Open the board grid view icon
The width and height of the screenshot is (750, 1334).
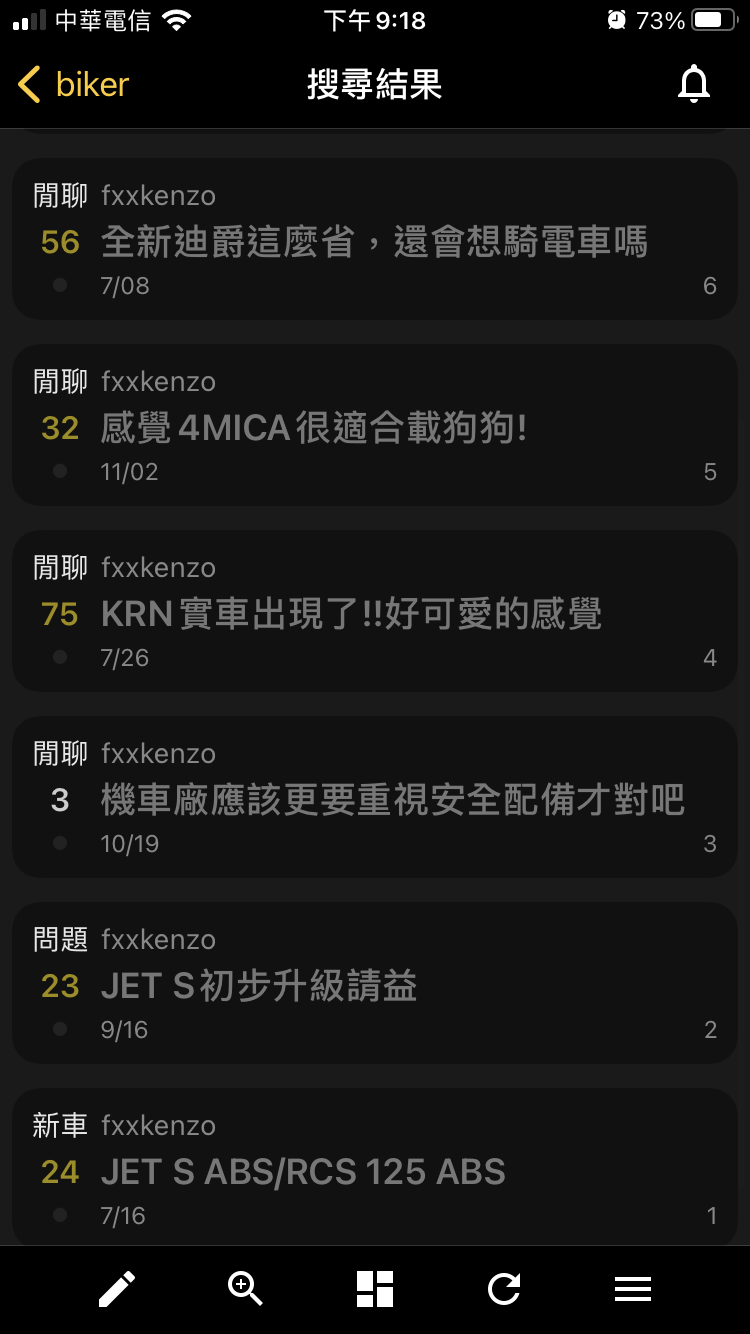pos(375,1289)
